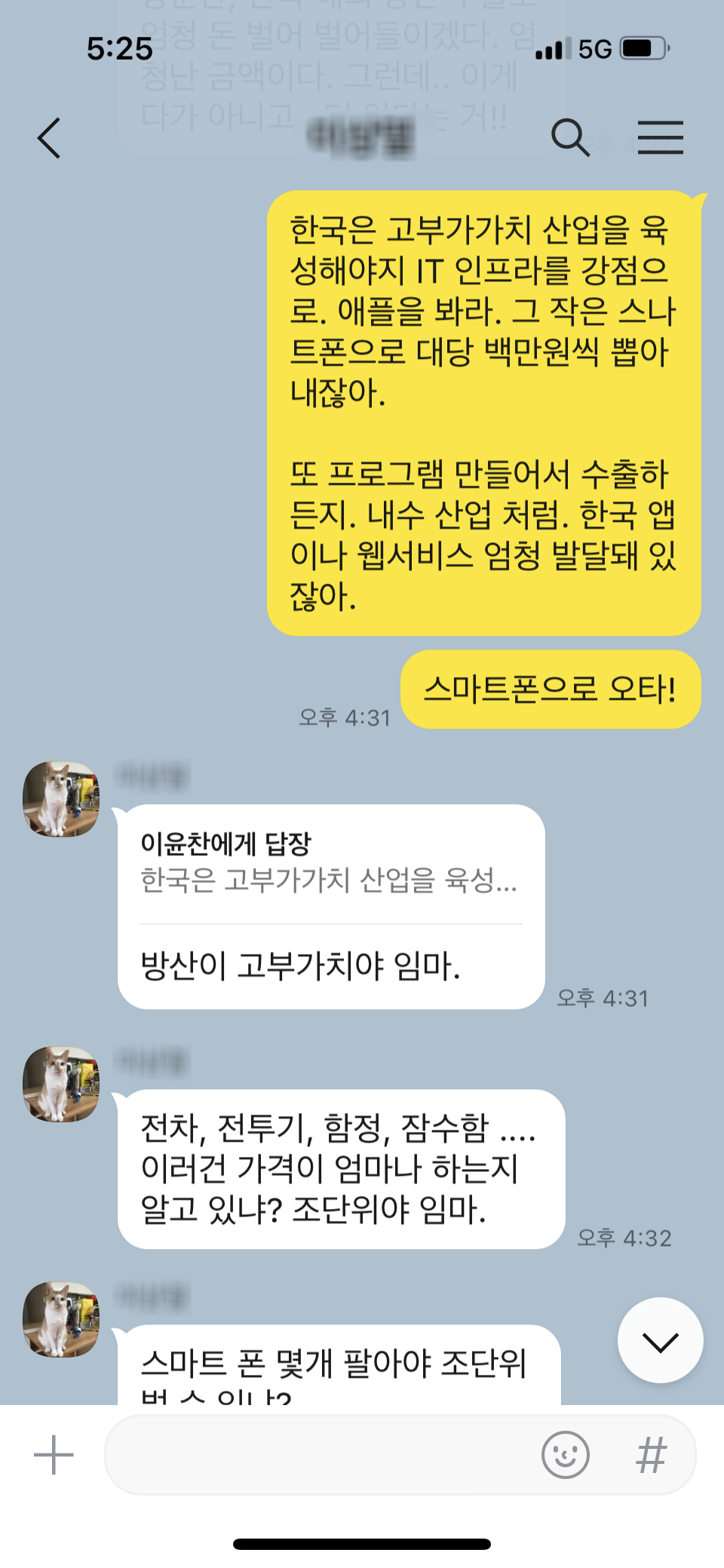Open the quoted reply from 이윤찬

pyautogui.click(x=330, y=861)
